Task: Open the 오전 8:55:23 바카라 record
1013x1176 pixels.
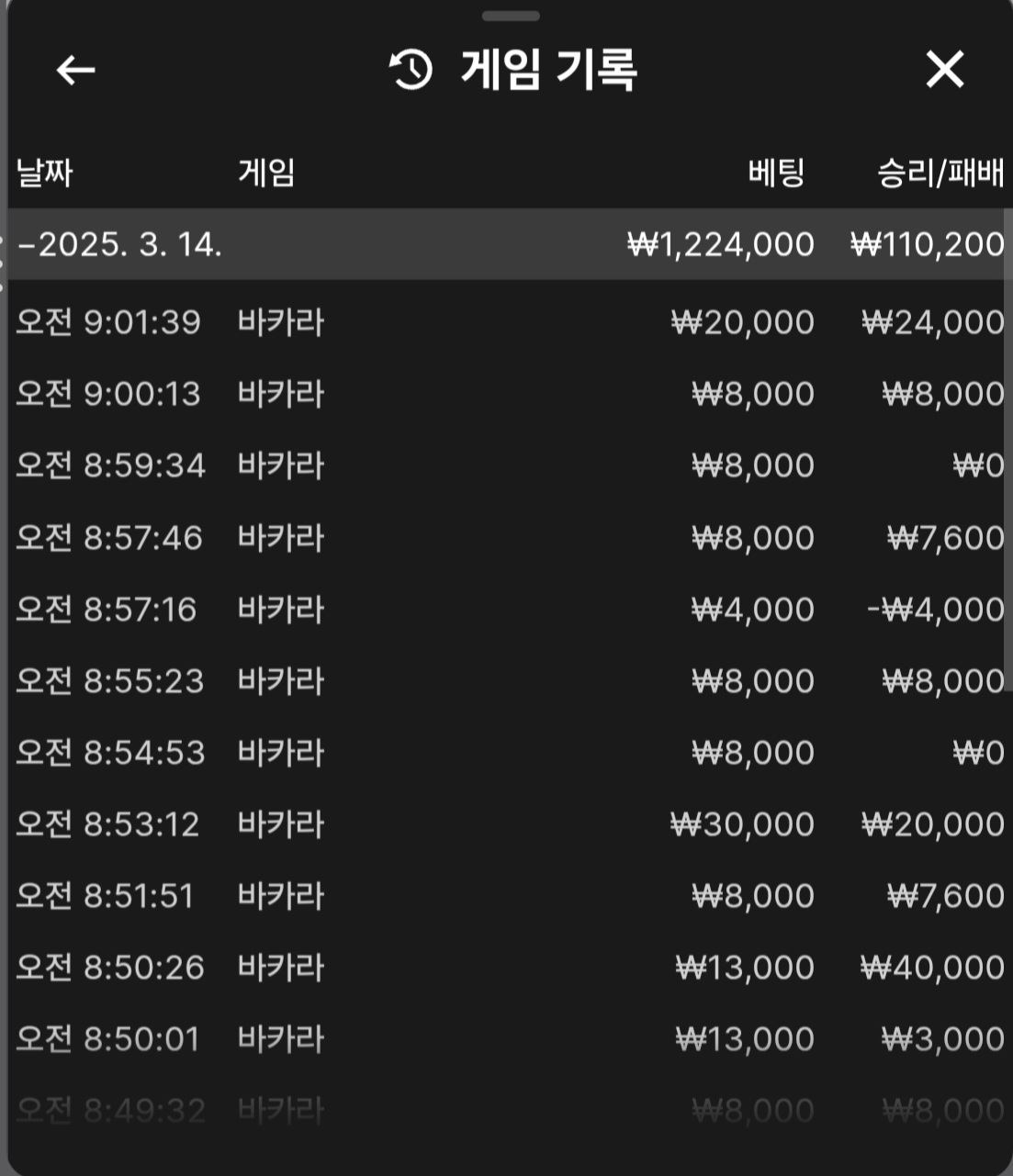Action: point(505,681)
